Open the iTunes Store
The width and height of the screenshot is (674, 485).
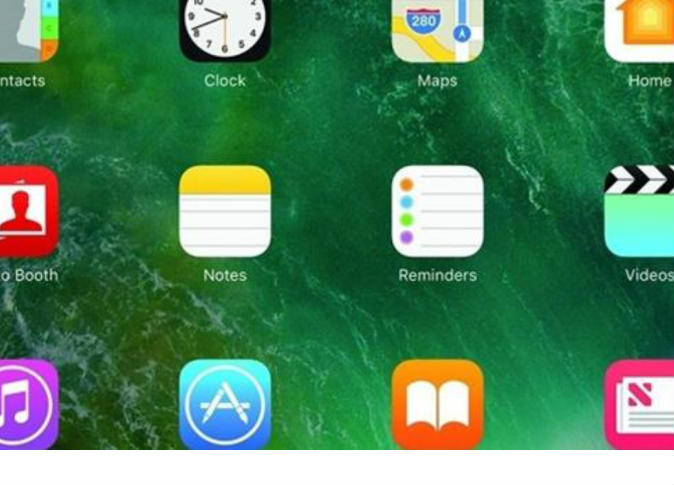[28, 404]
